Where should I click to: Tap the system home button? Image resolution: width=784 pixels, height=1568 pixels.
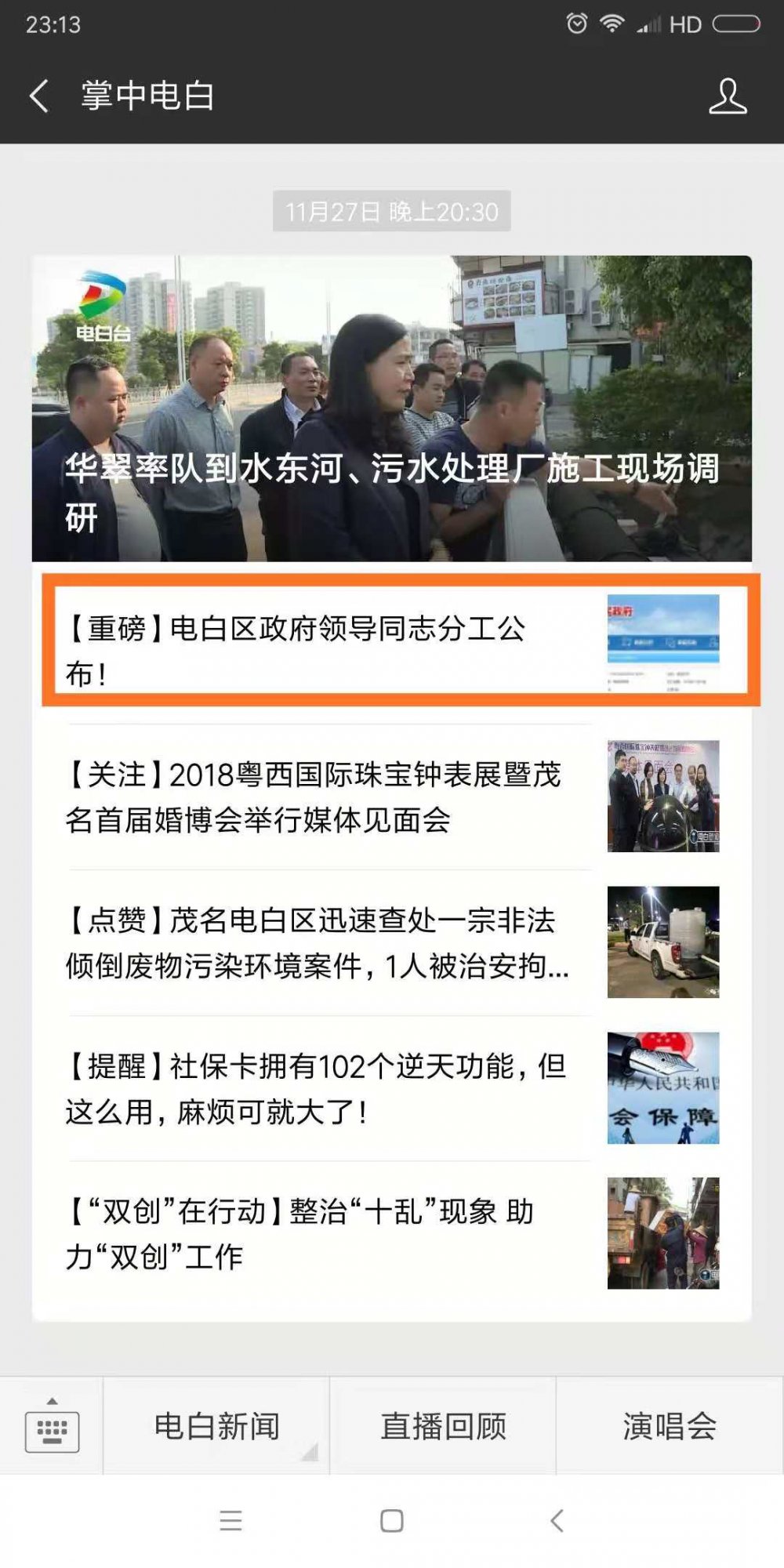pyautogui.click(x=391, y=1520)
